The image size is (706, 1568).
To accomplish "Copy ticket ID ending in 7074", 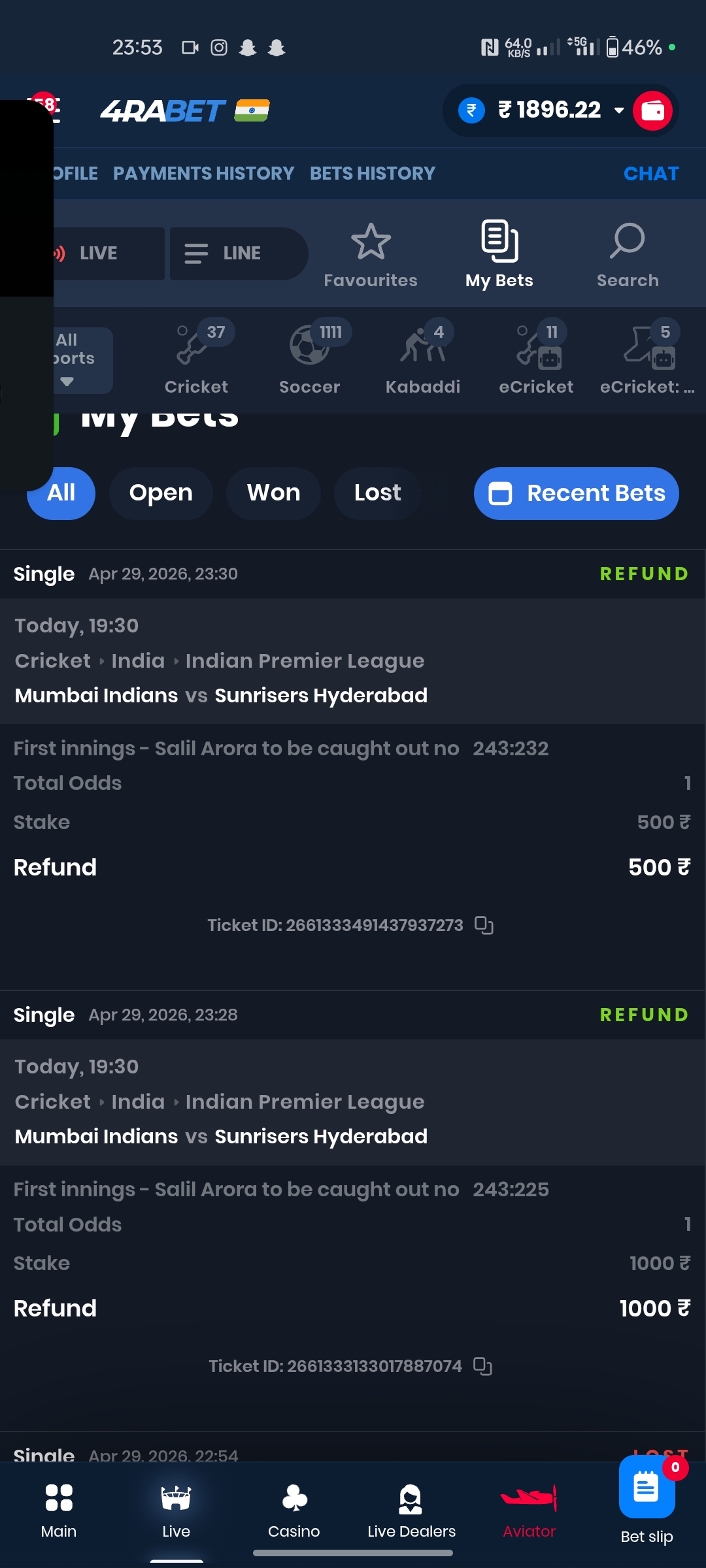I will coord(482,1366).
